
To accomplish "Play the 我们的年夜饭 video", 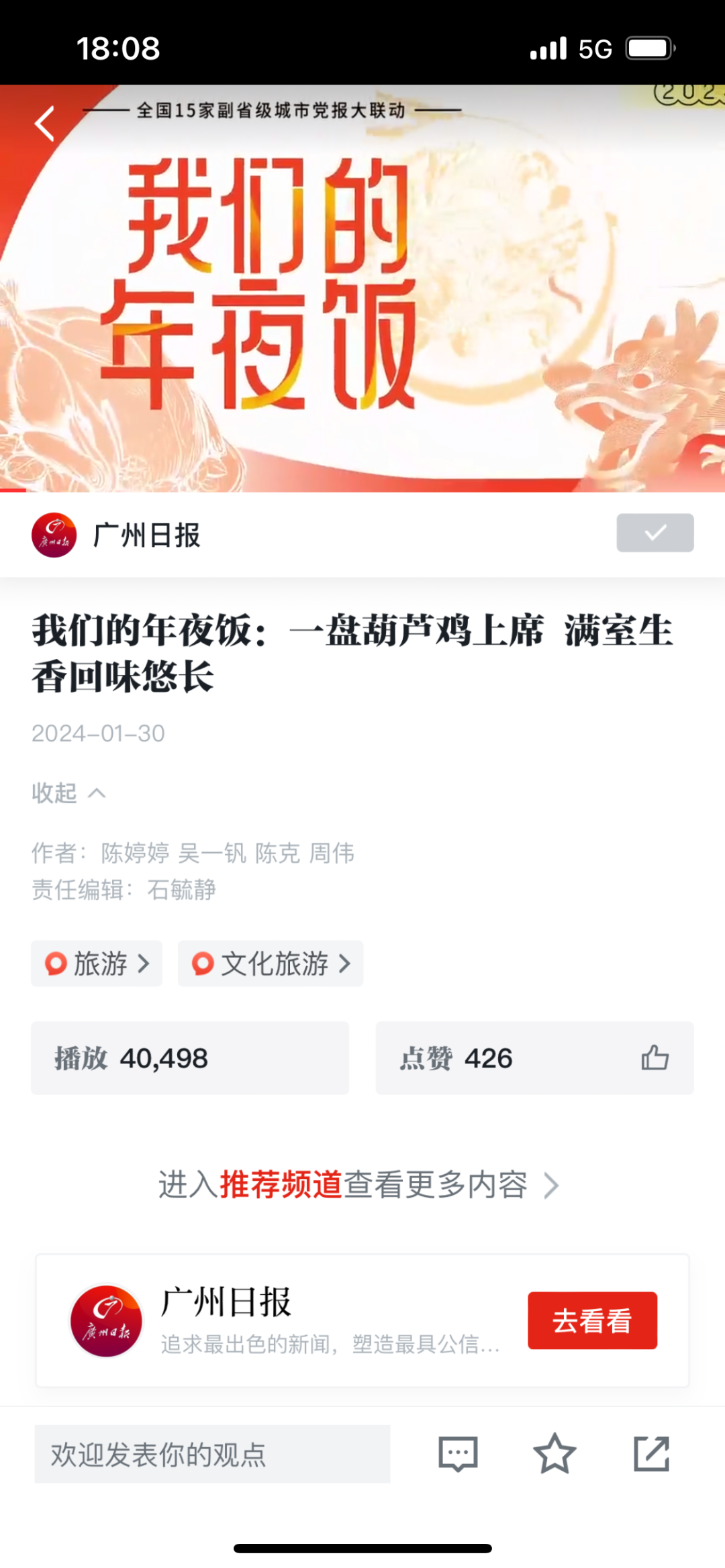I will pos(362,289).
